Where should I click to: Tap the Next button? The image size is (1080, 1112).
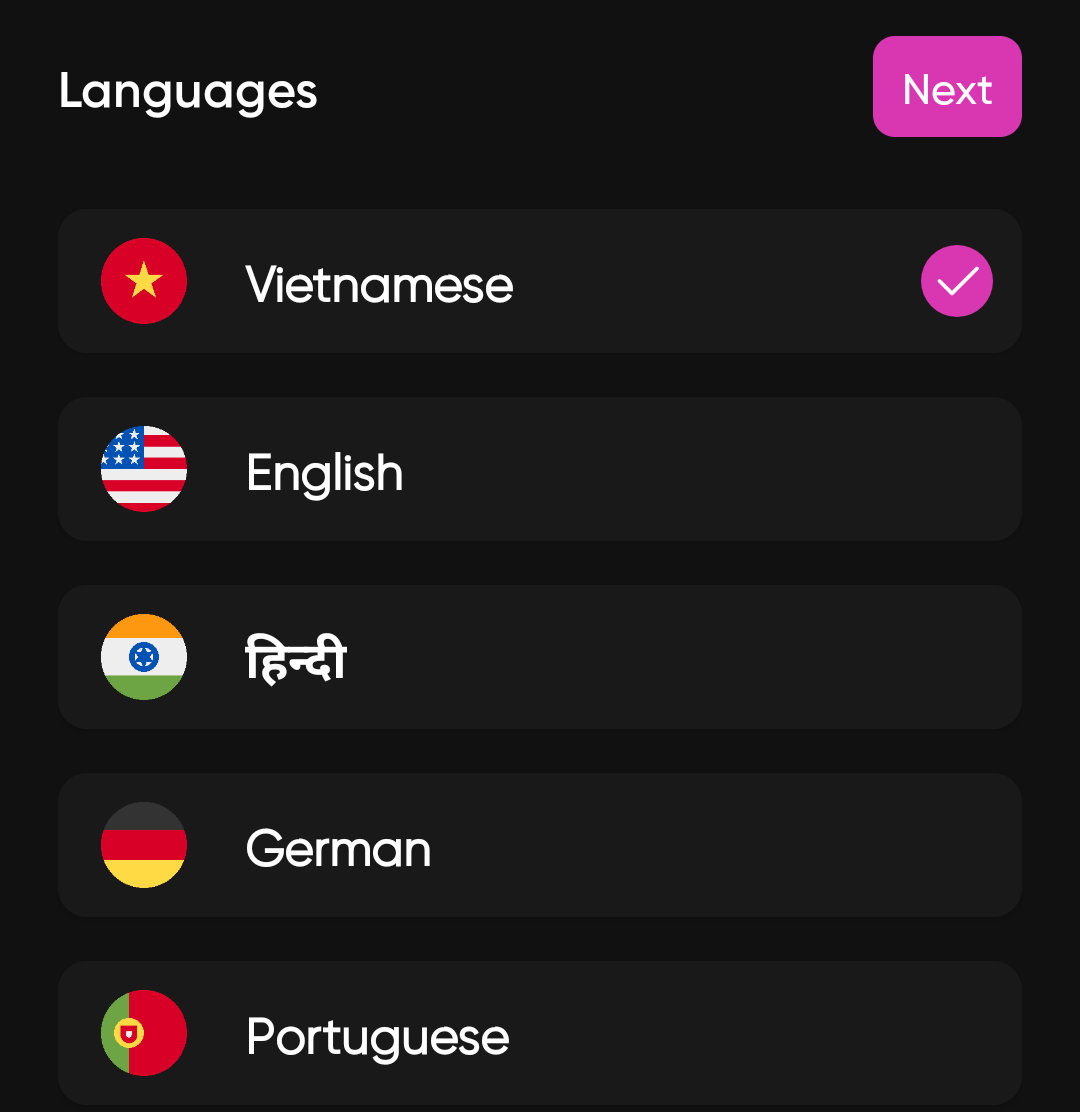[946, 87]
